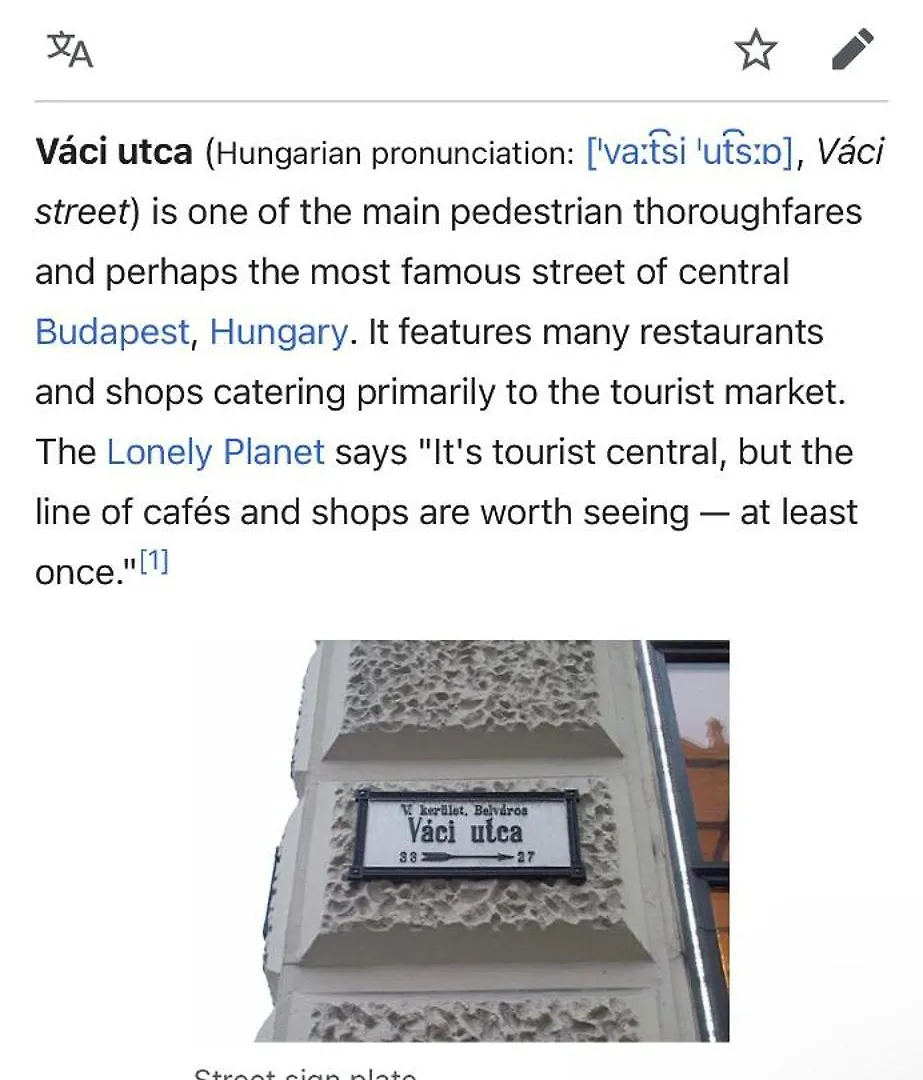The width and height of the screenshot is (923, 1080).
Task: Open the language selection icon
Action: point(70,49)
